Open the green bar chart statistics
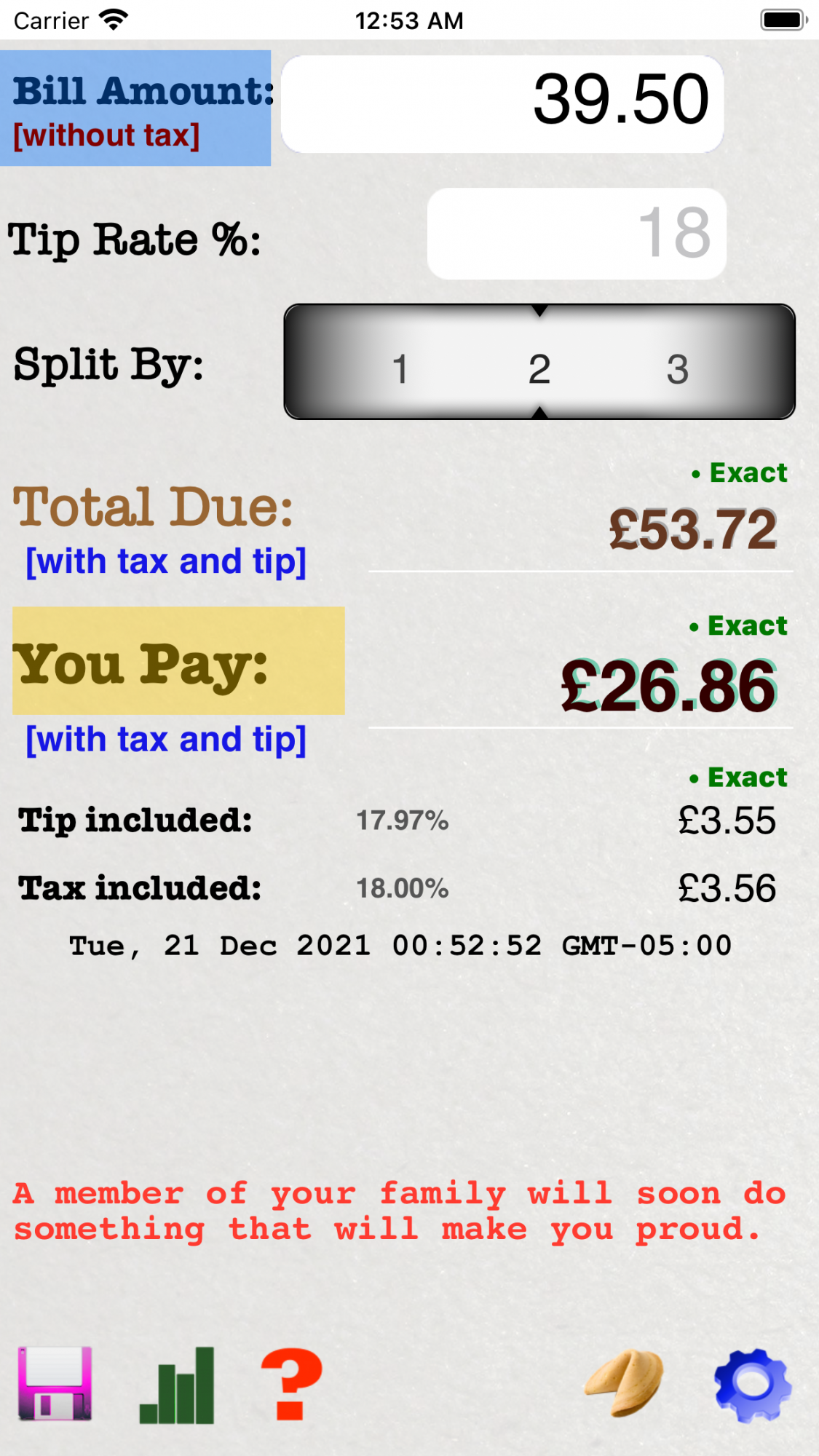 [x=177, y=1385]
